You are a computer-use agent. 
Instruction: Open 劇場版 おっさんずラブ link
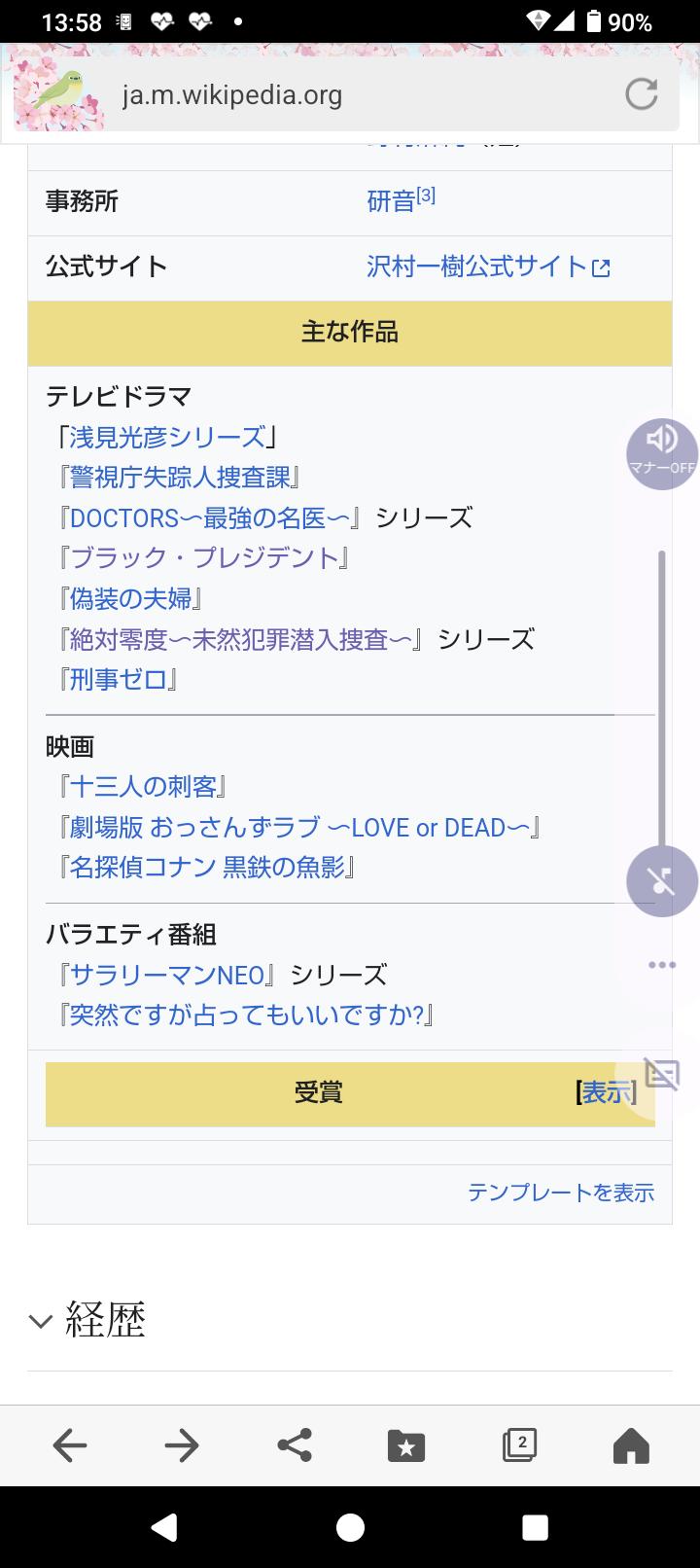click(299, 827)
